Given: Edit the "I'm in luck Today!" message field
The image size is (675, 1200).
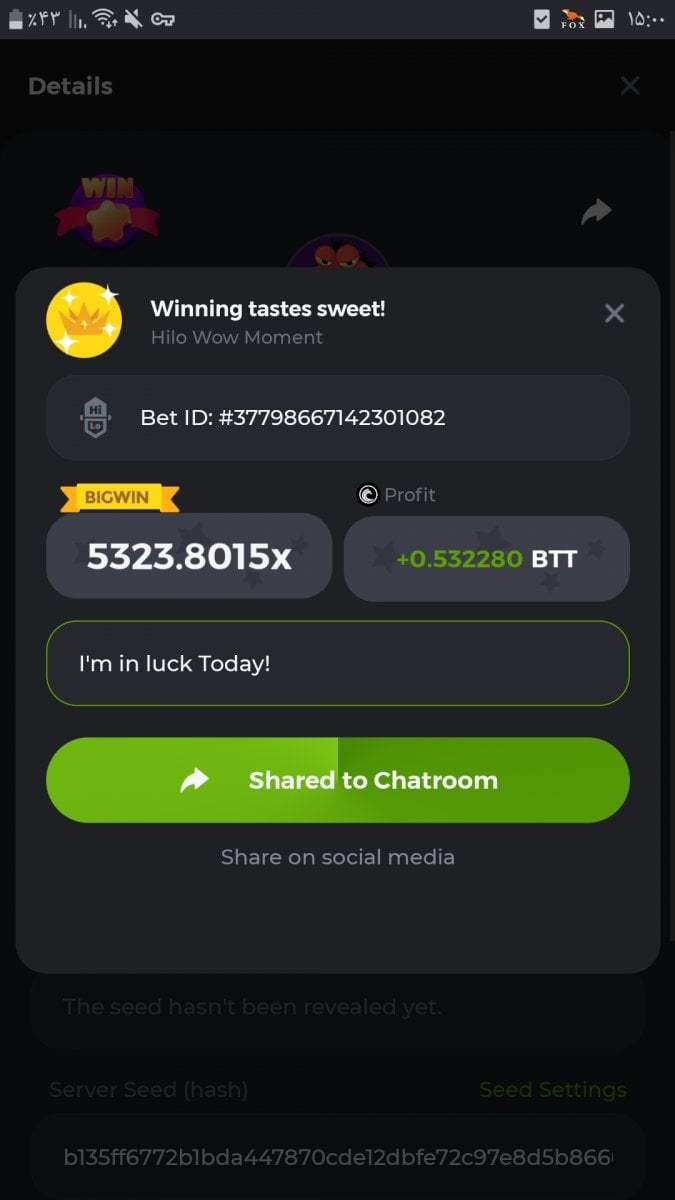Looking at the screenshot, I should (338, 663).
